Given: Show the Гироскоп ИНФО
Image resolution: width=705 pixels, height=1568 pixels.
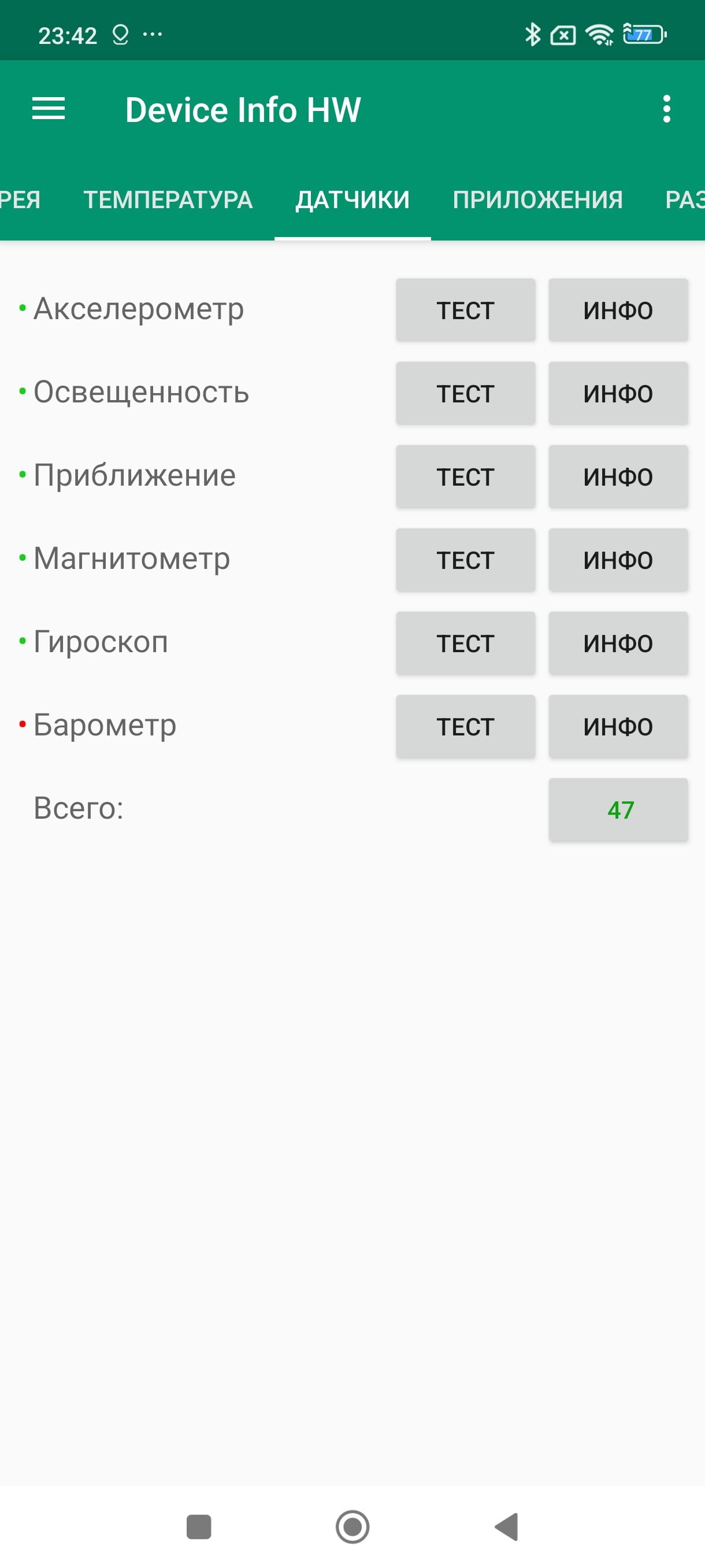Looking at the screenshot, I should click(618, 644).
